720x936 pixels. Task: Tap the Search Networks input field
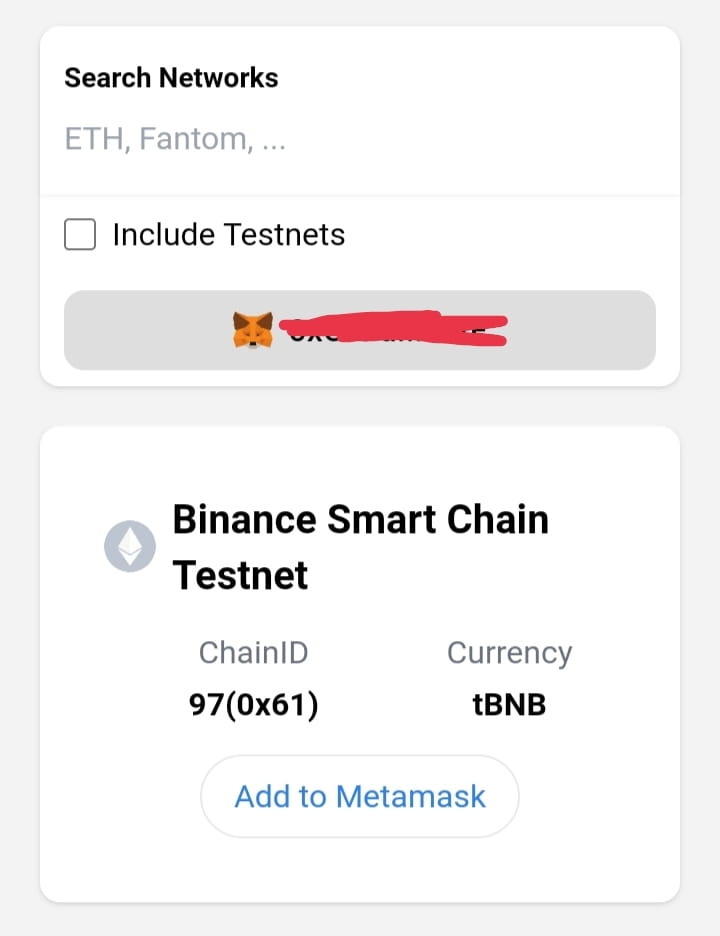(358, 139)
